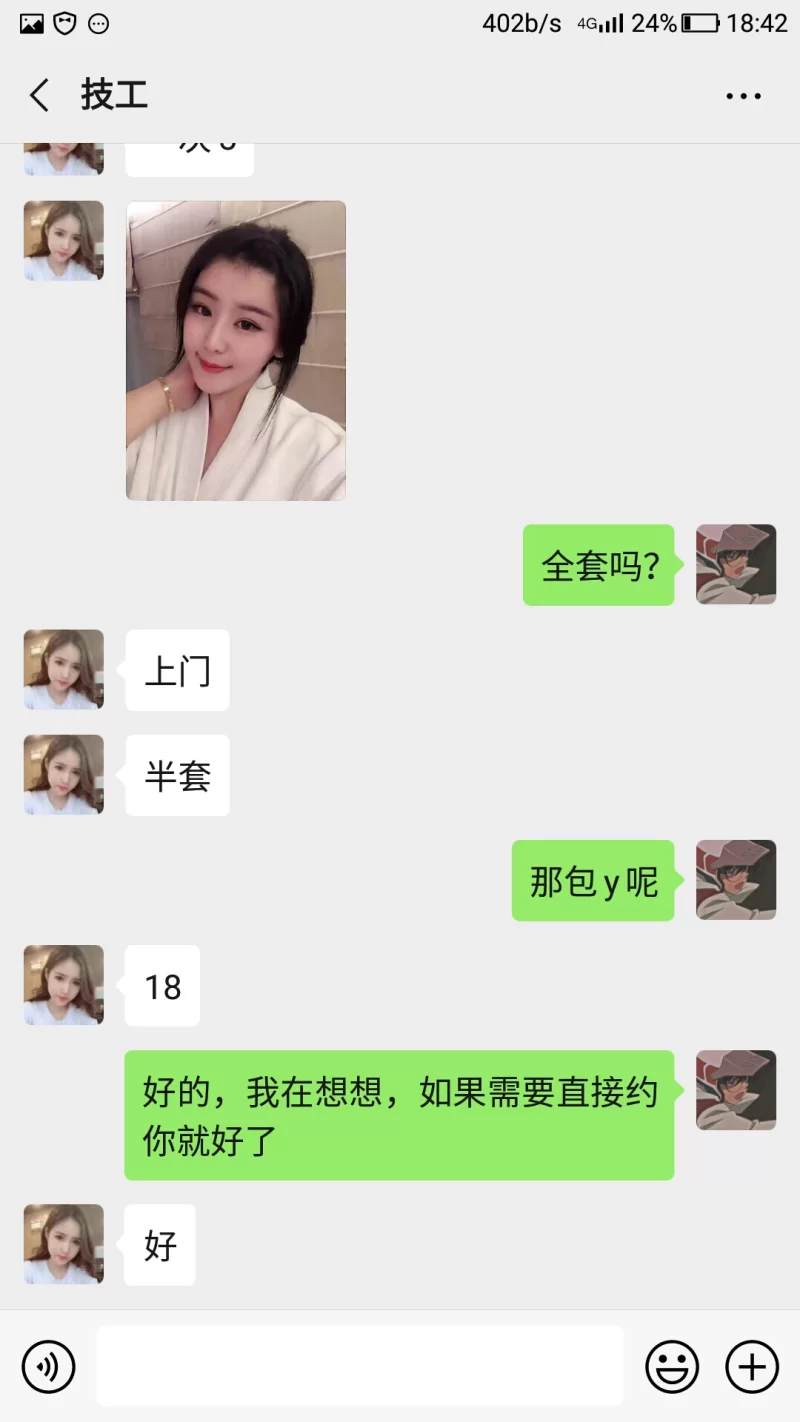
Task: Open my avatar beside the 全套吗? message
Action: pyautogui.click(x=736, y=564)
